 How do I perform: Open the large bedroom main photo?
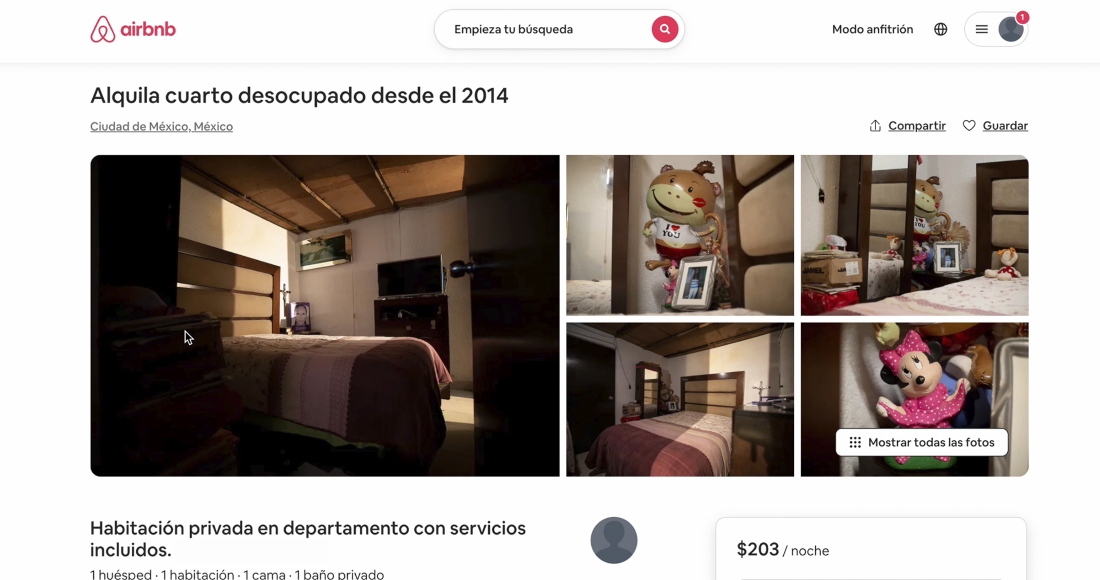[x=325, y=315]
